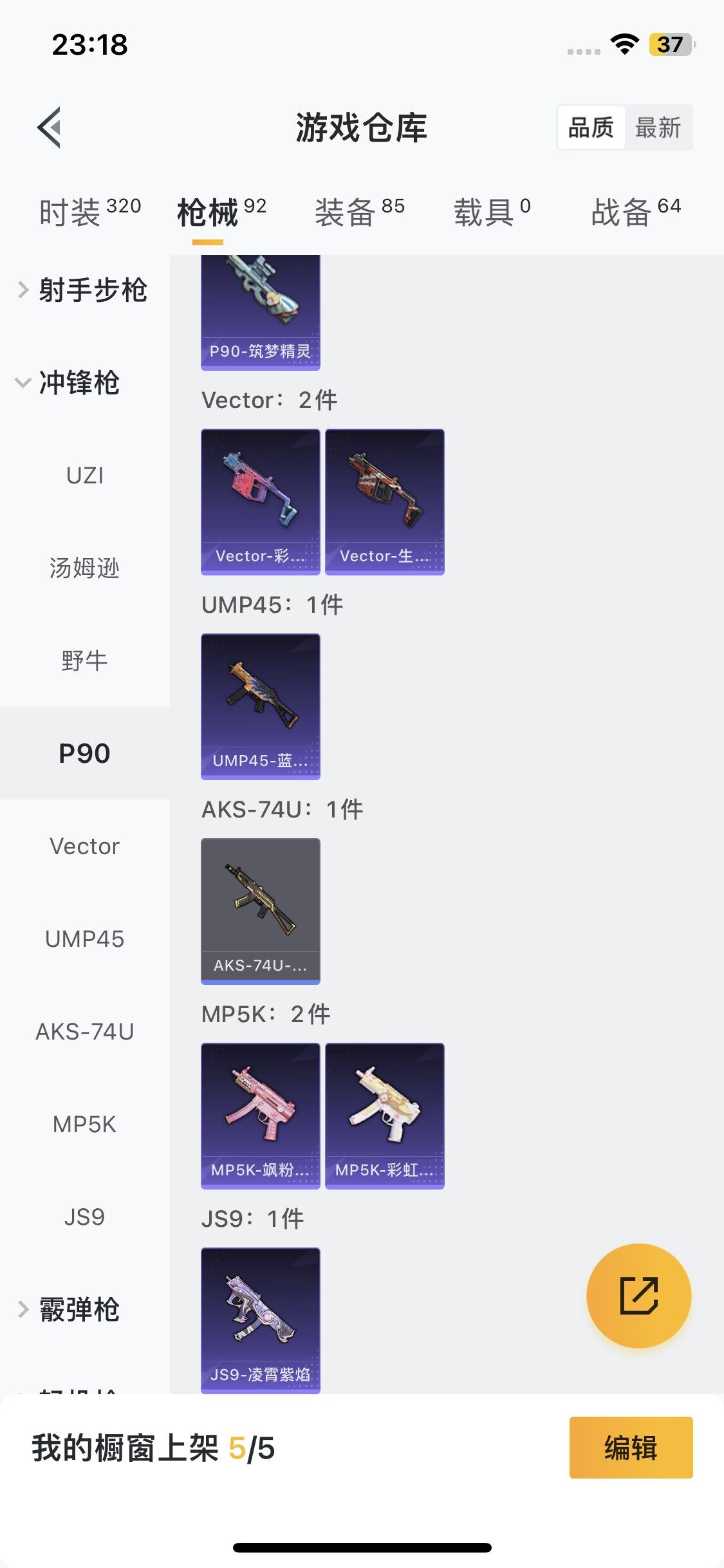This screenshot has width=724, height=1568.
Task: Expand the 射手步枪 category
Action: tap(84, 290)
